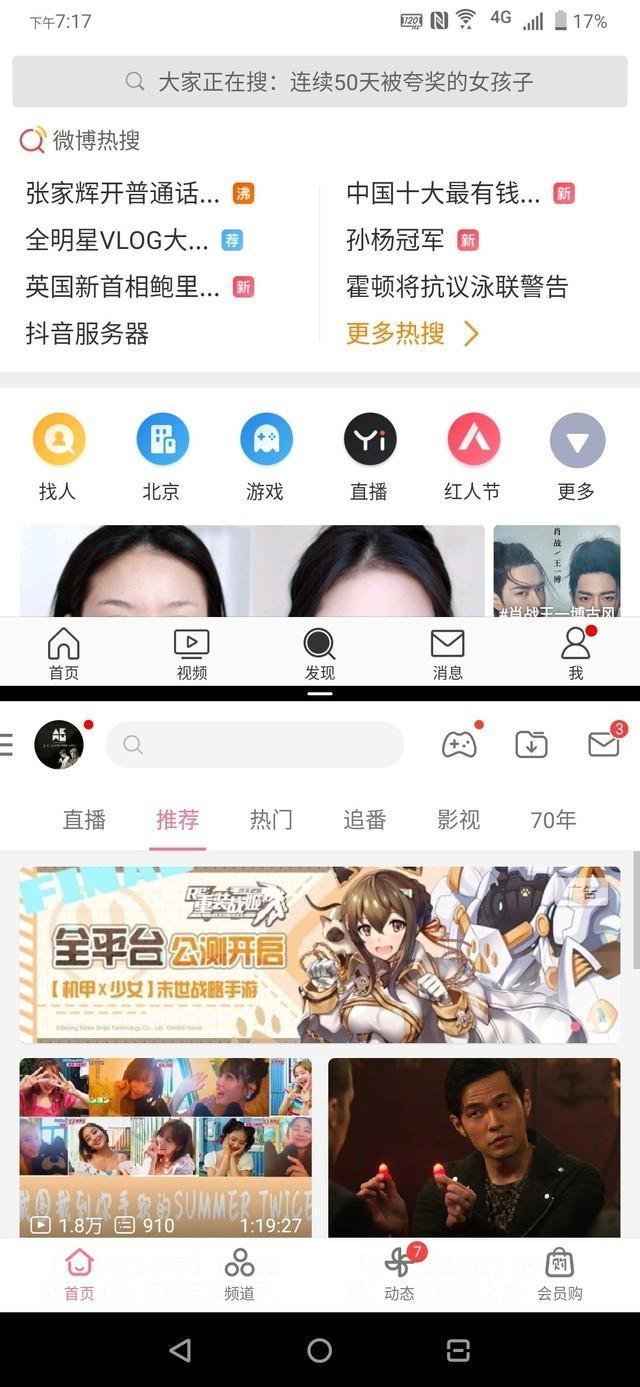This screenshot has width=640, height=1387.
Task: Tap the Weibo search box at top
Action: coord(320,82)
